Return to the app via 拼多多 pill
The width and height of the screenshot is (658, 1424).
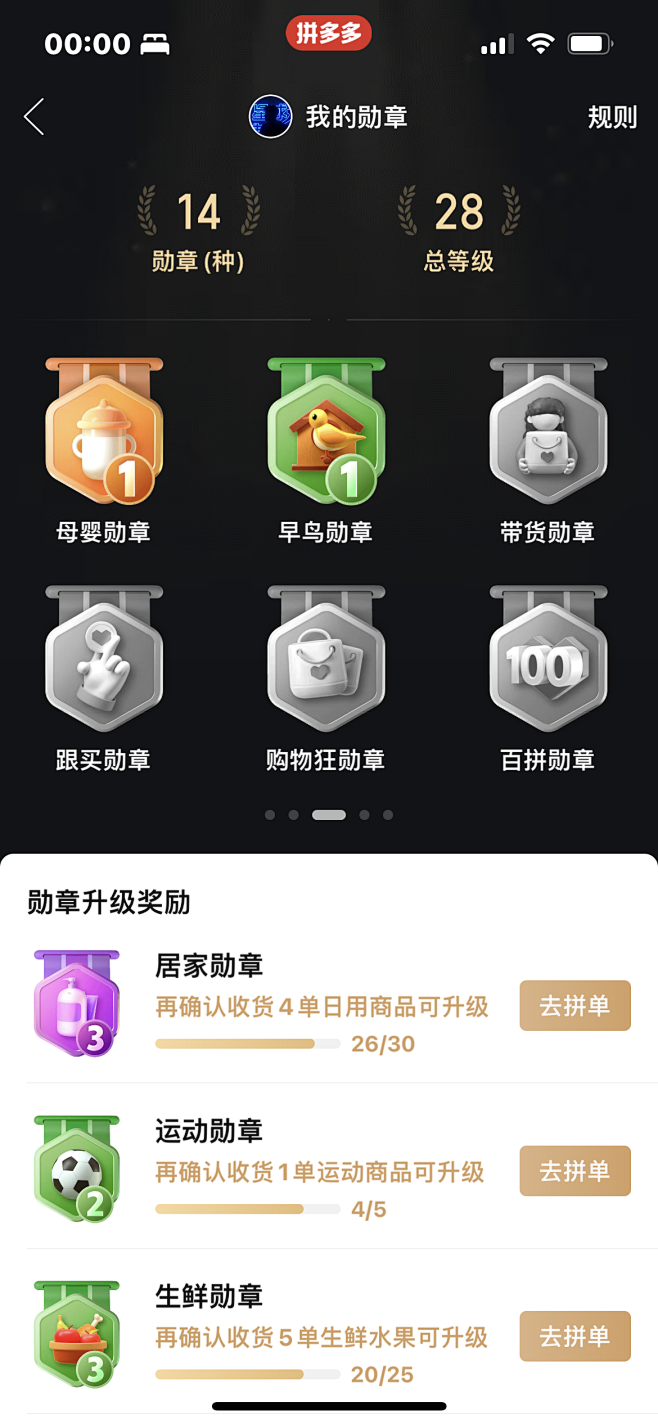coord(328,33)
